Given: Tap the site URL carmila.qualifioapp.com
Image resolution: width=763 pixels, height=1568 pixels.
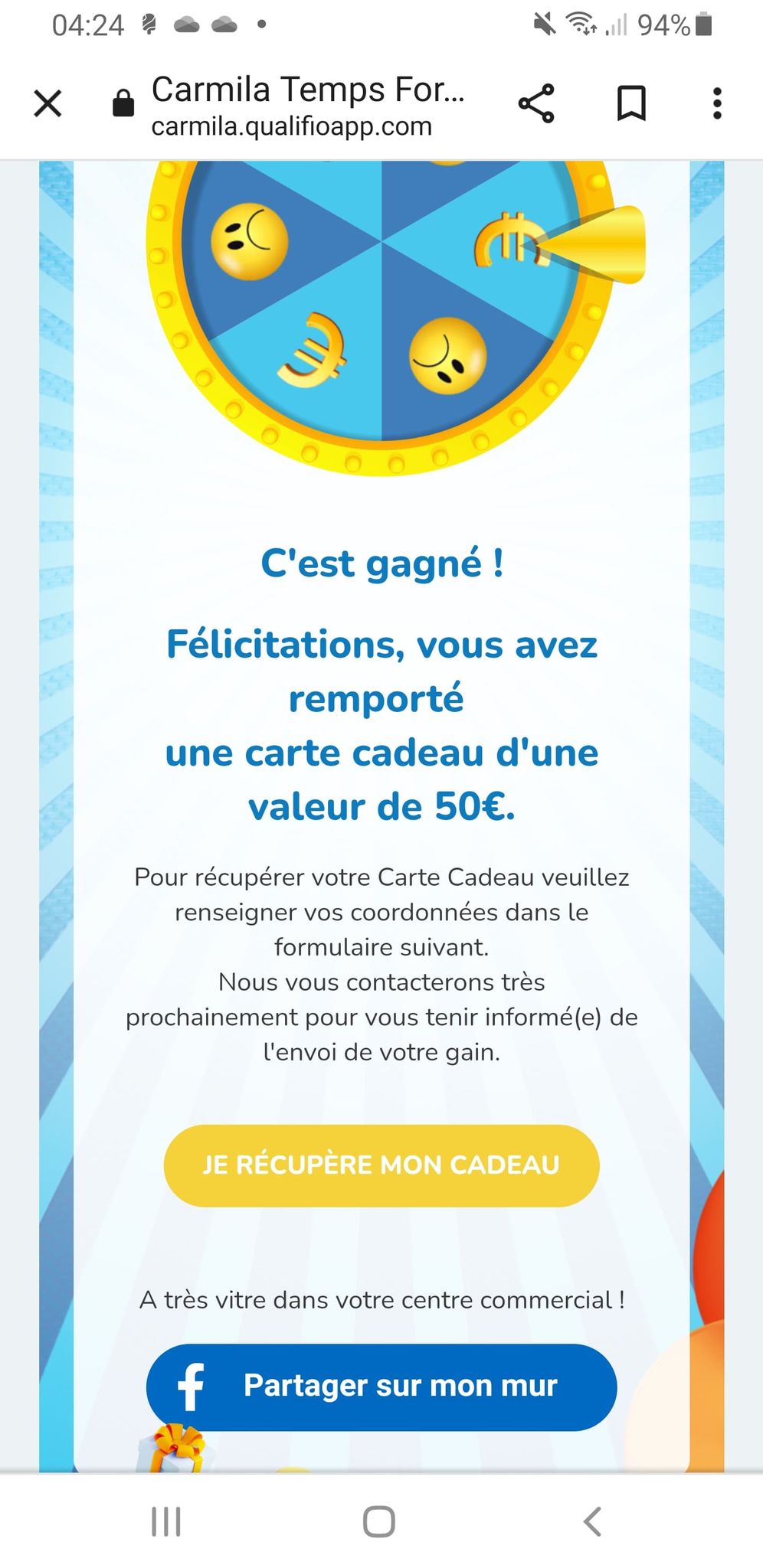Looking at the screenshot, I should tap(291, 126).
